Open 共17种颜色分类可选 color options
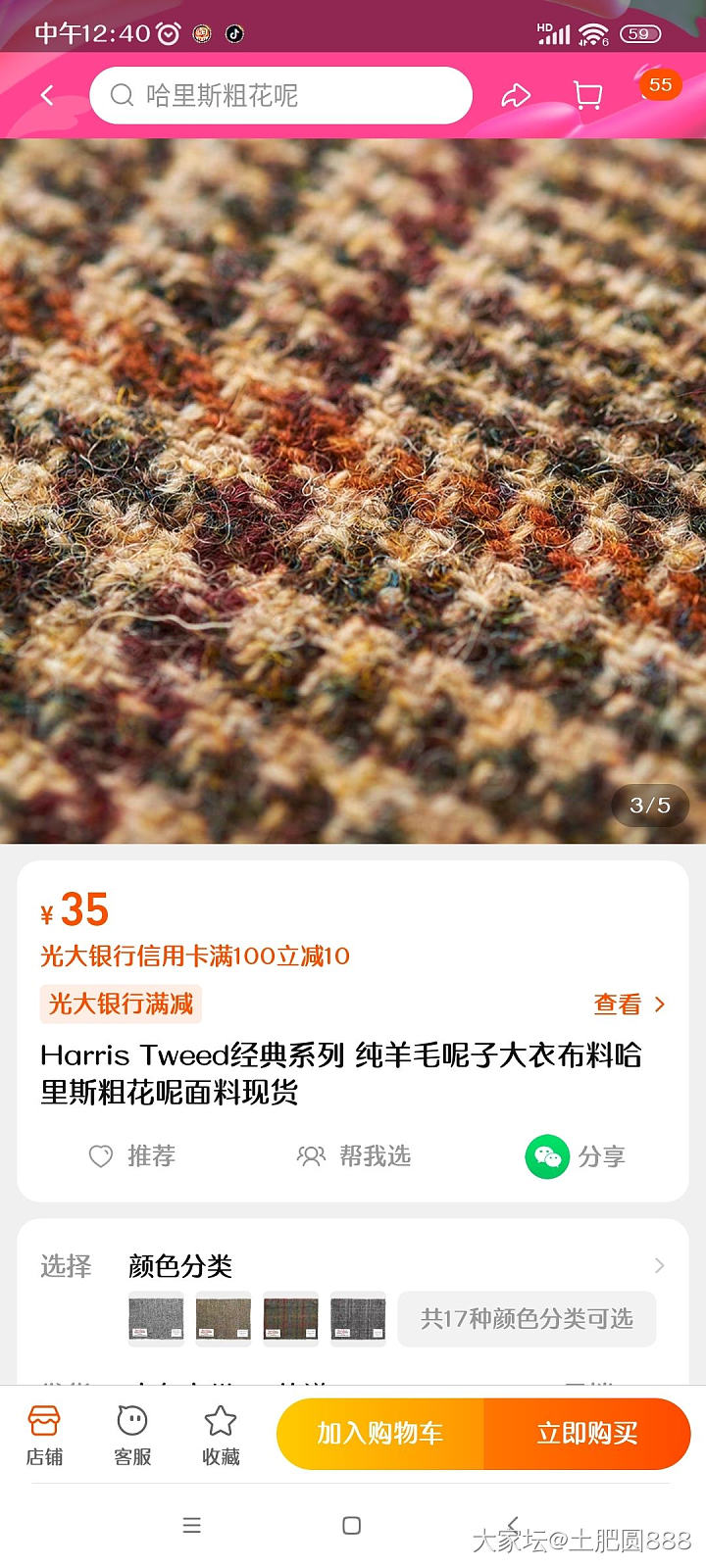 pos(527,1319)
